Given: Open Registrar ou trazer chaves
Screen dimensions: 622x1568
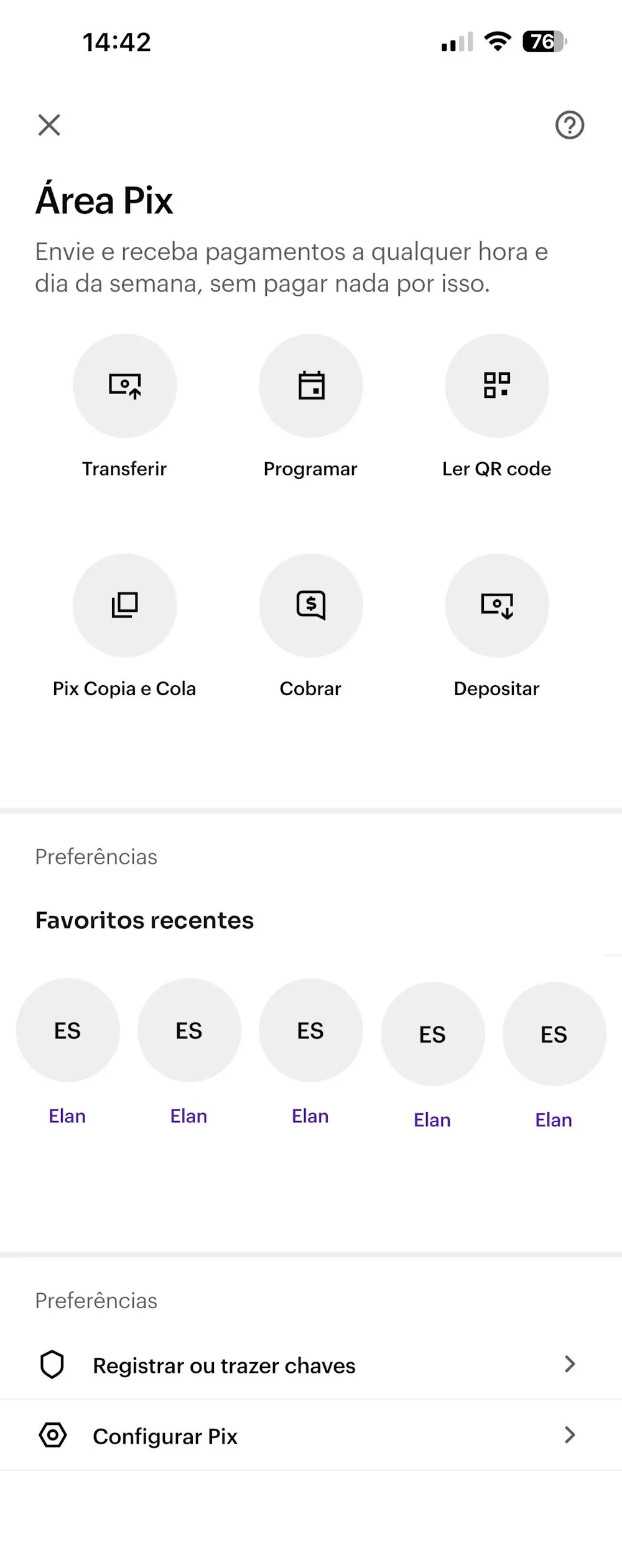Looking at the screenshot, I should click(x=310, y=1365).
